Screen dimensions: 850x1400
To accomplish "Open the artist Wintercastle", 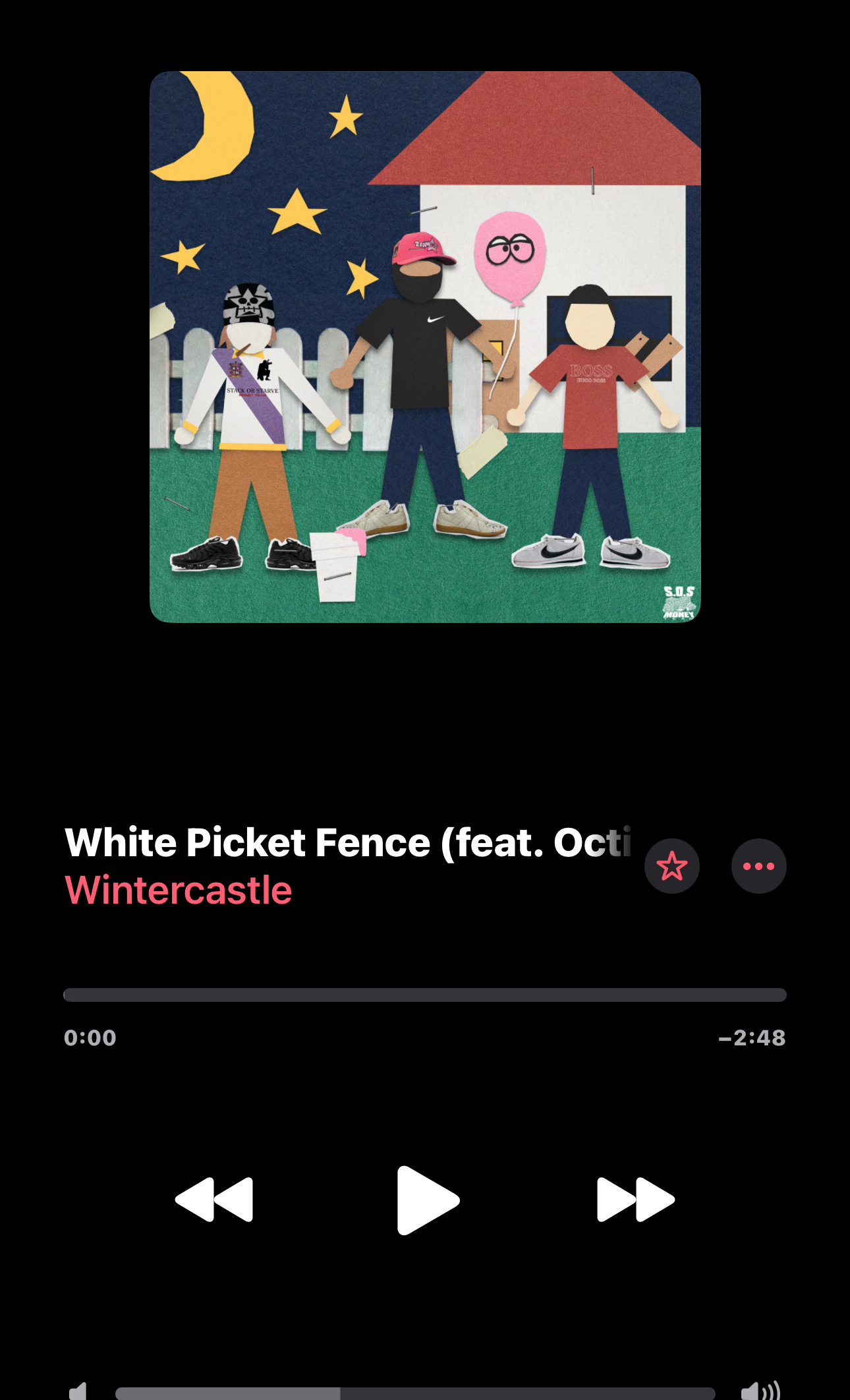I will tap(179, 890).
